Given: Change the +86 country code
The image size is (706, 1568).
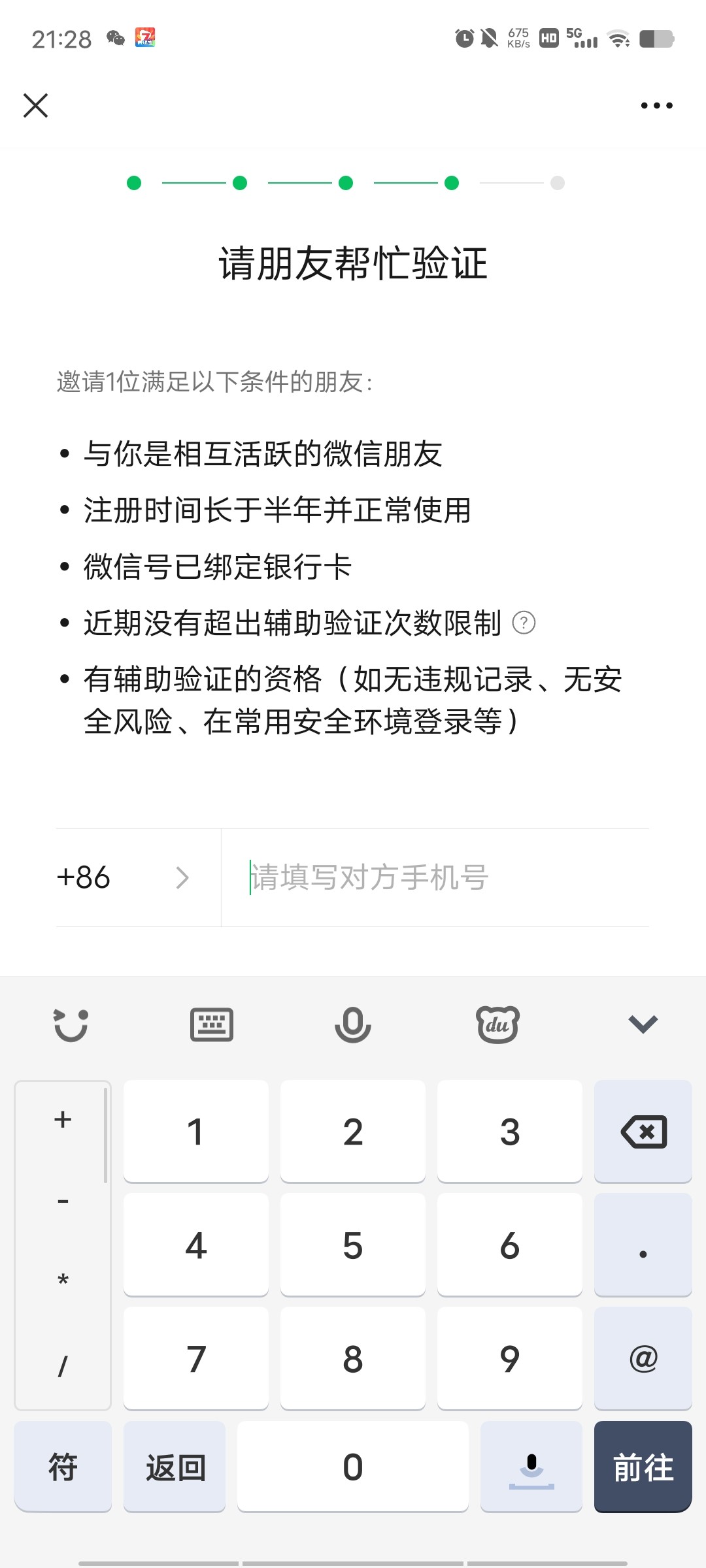Looking at the screenshot, I should [123, 877].
